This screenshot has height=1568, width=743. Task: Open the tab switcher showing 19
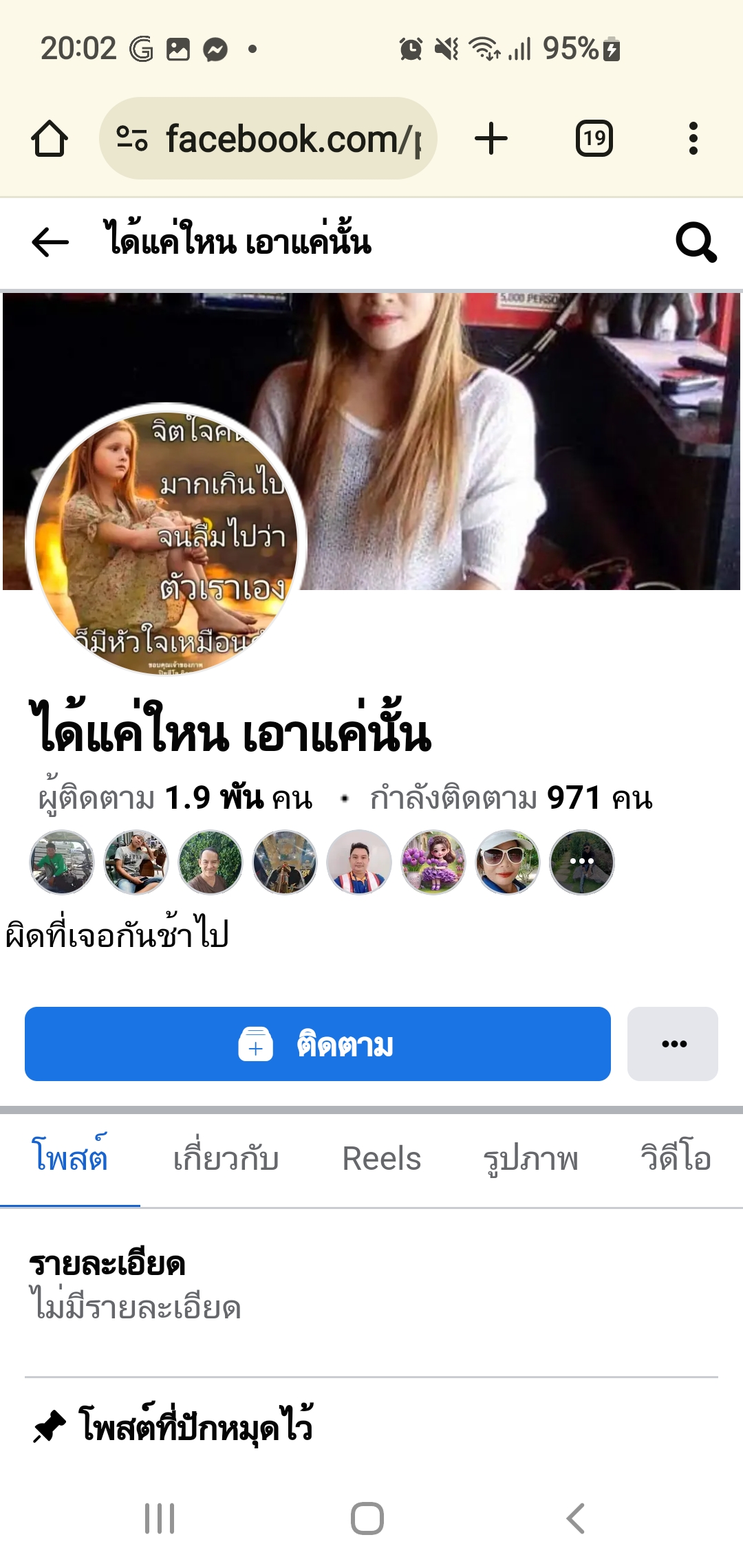[x=594, y=139]
